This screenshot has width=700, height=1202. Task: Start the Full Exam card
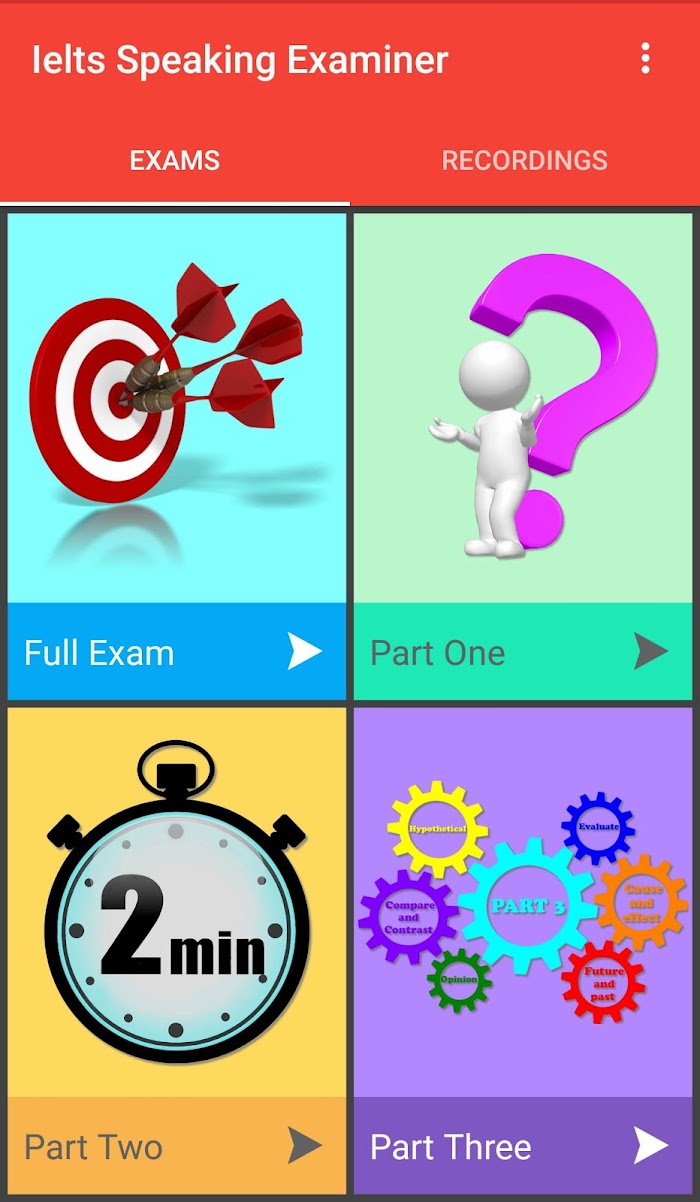tap(177, 456)
